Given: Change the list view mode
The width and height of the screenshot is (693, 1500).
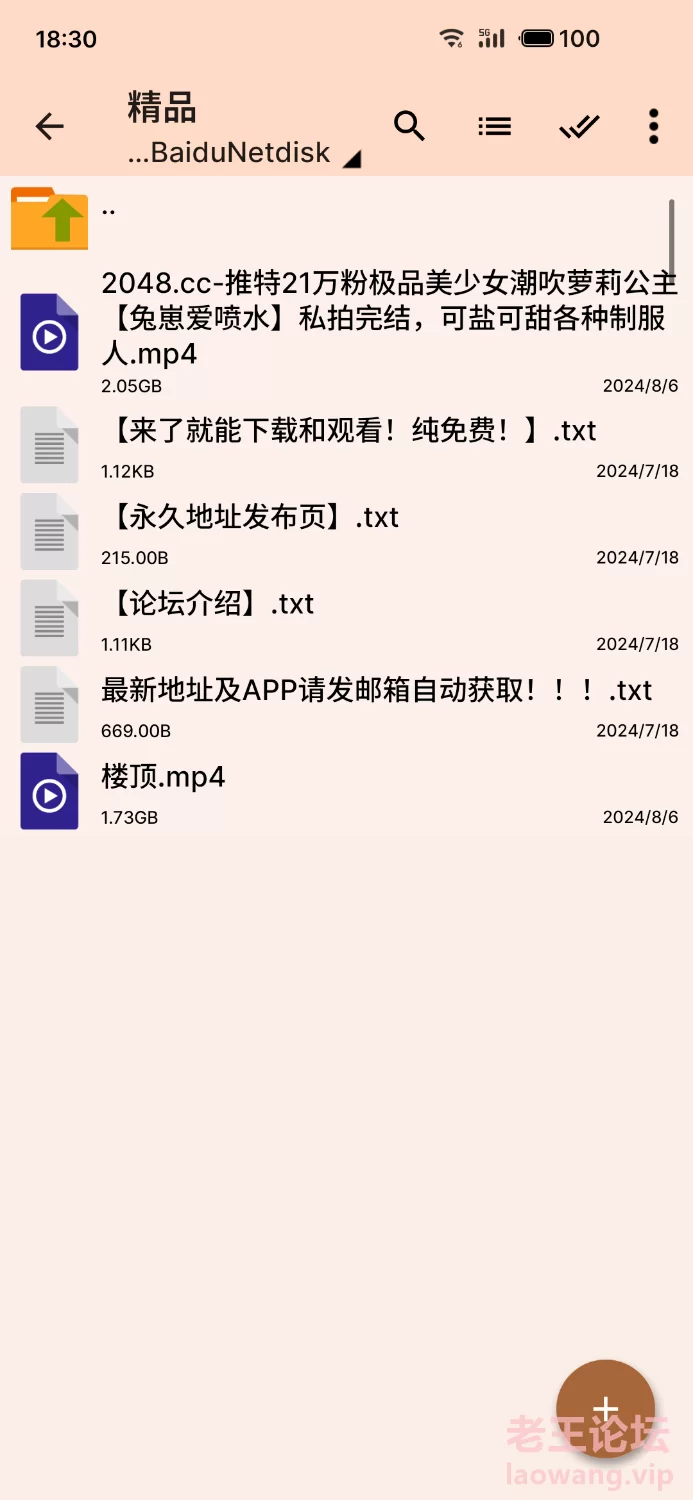Looking at the screenshot, I should [x=494, y=126].
